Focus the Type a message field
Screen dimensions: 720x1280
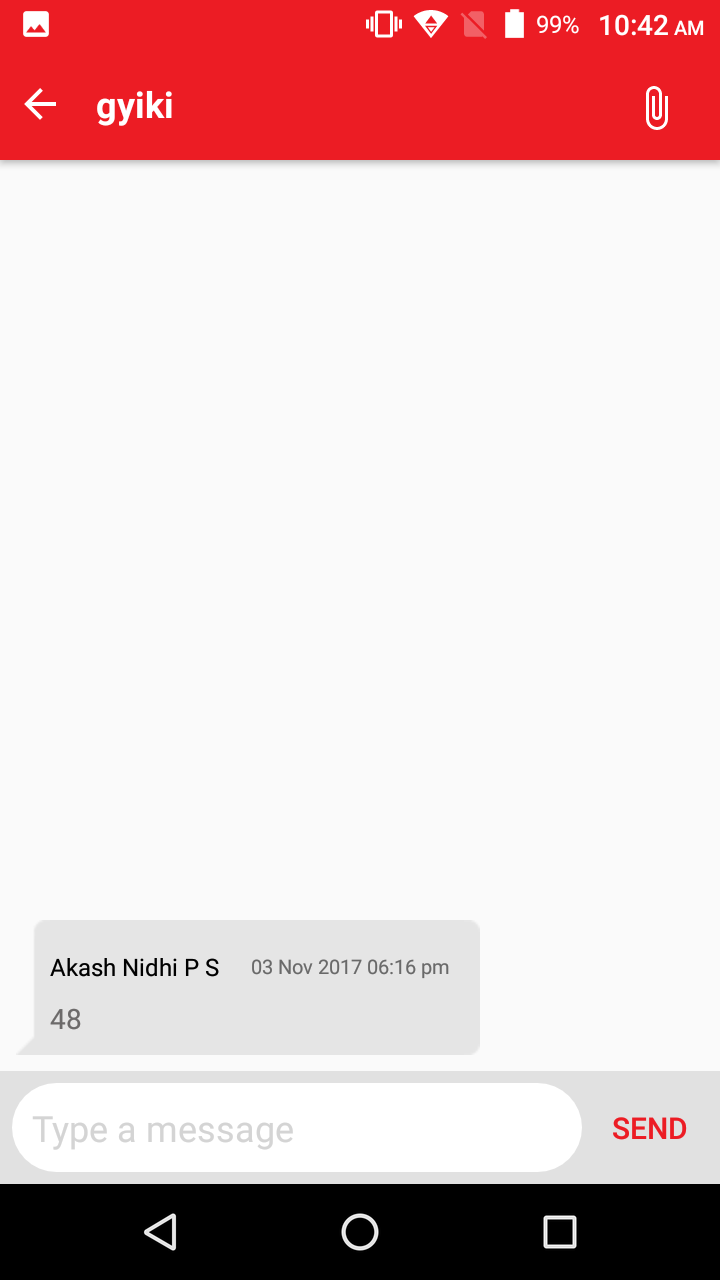coord(296,1128)
